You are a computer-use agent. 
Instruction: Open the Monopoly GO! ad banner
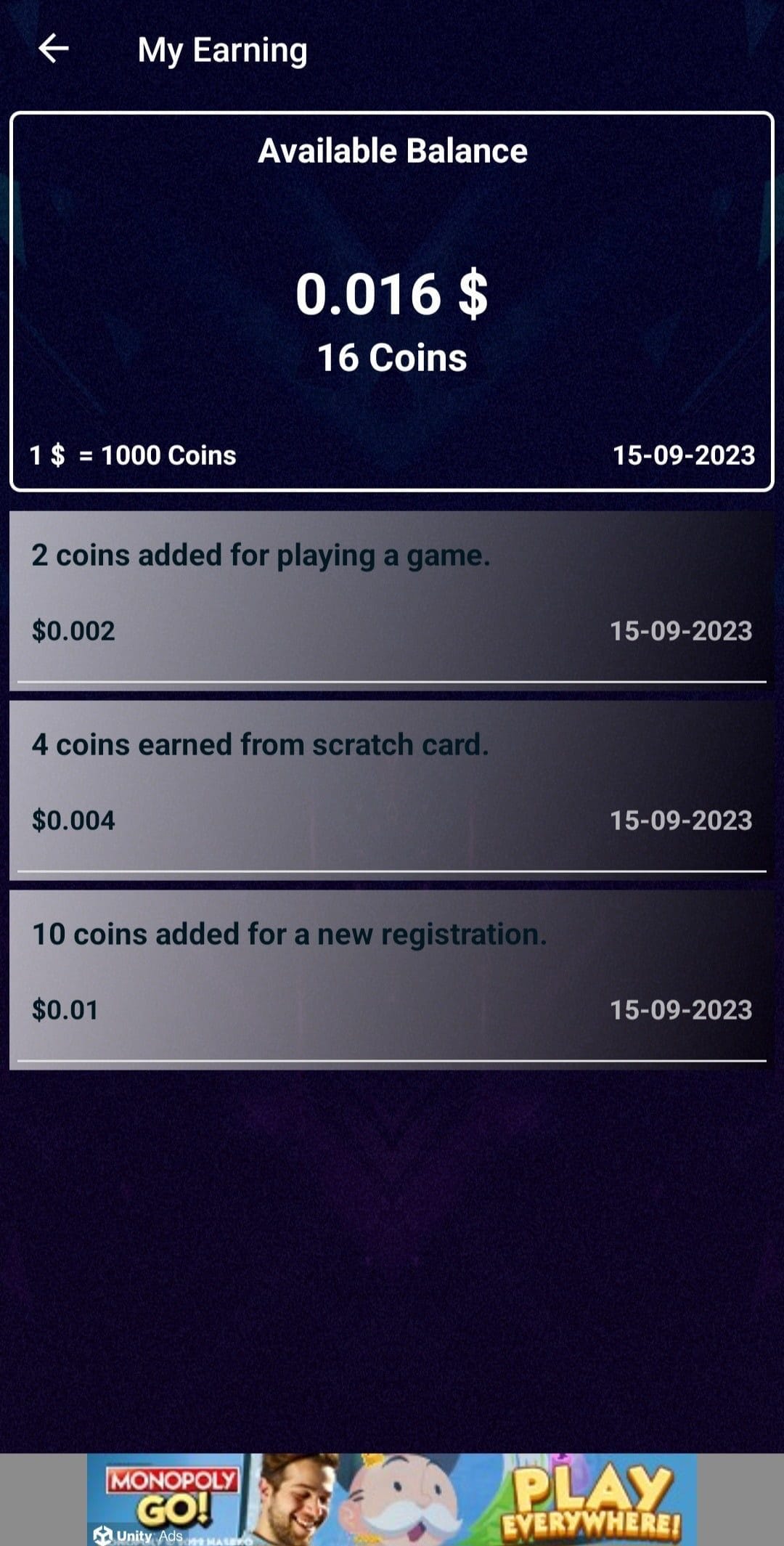392,1499
